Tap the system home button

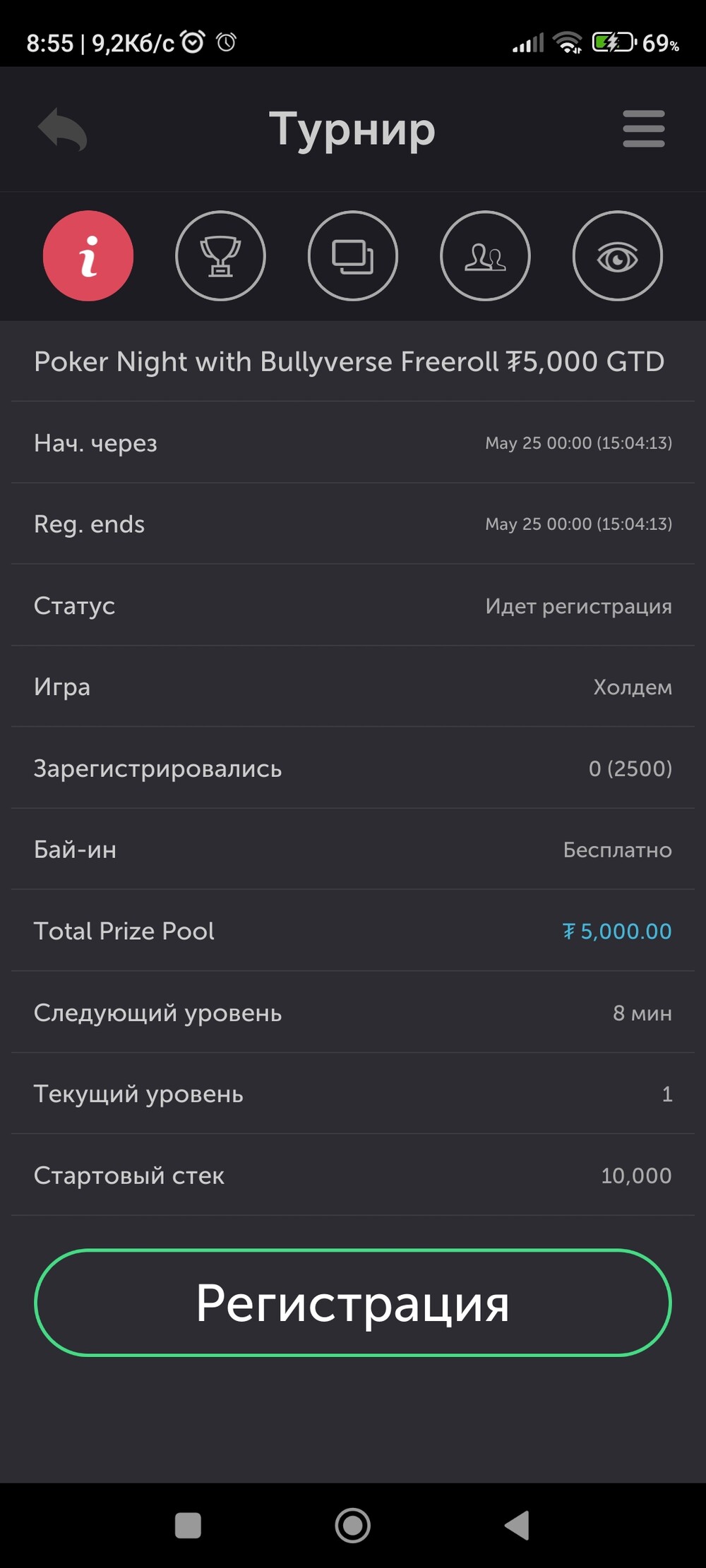[x=353, y=1525]
